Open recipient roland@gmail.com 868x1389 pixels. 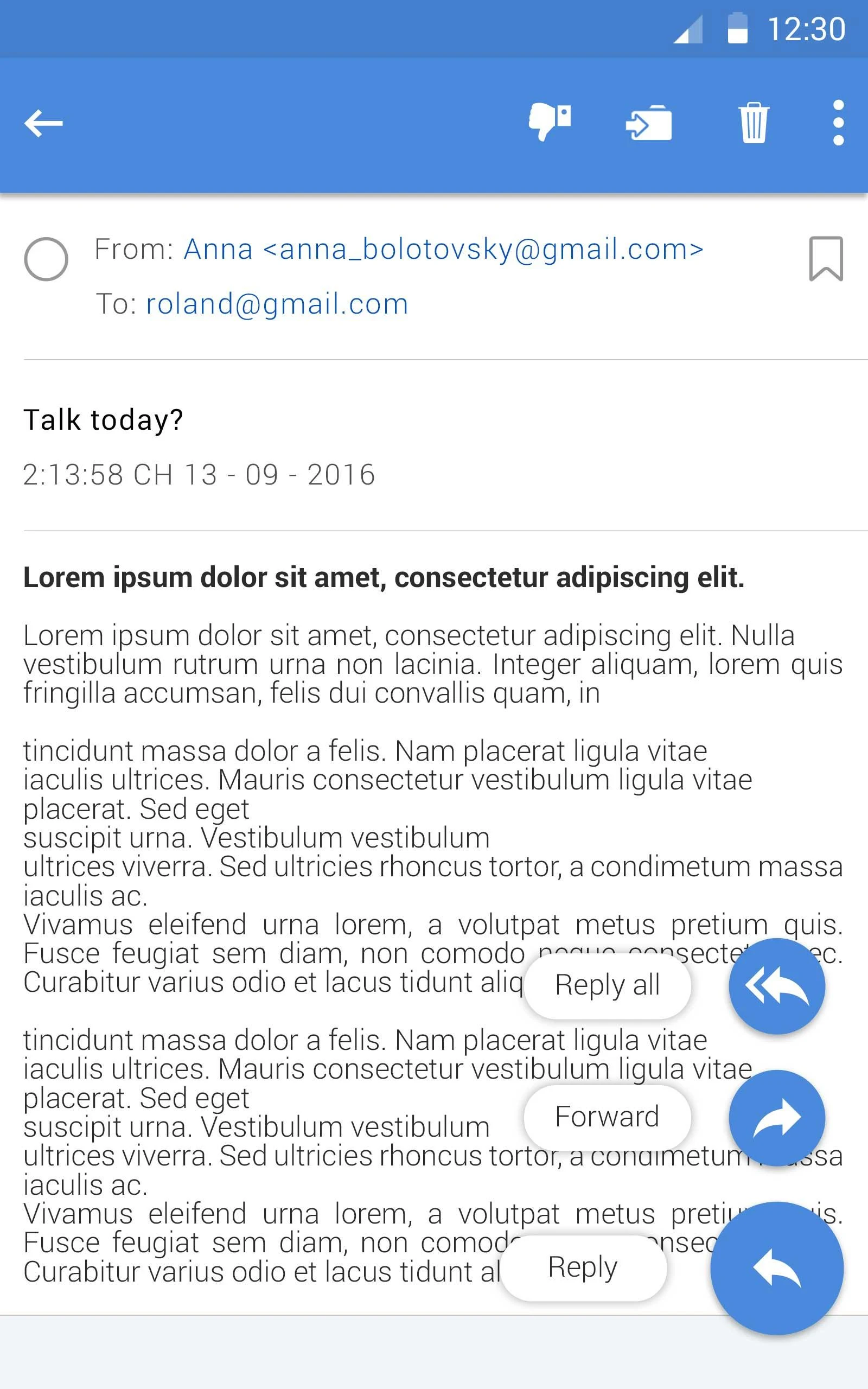(x=277, y=304)
